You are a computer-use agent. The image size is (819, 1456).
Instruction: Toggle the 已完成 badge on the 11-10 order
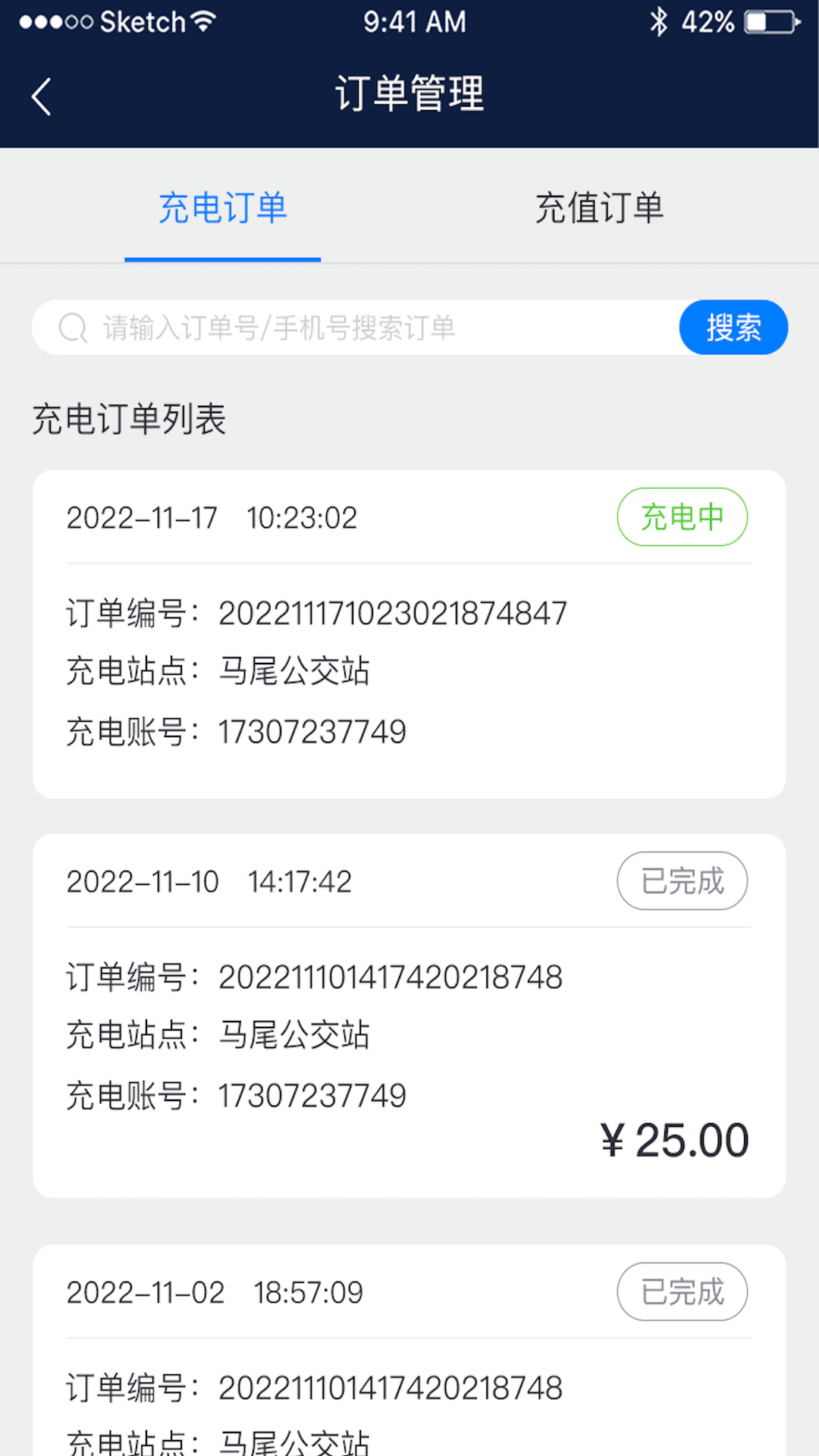pyautogui.click(x=682, y=880)
